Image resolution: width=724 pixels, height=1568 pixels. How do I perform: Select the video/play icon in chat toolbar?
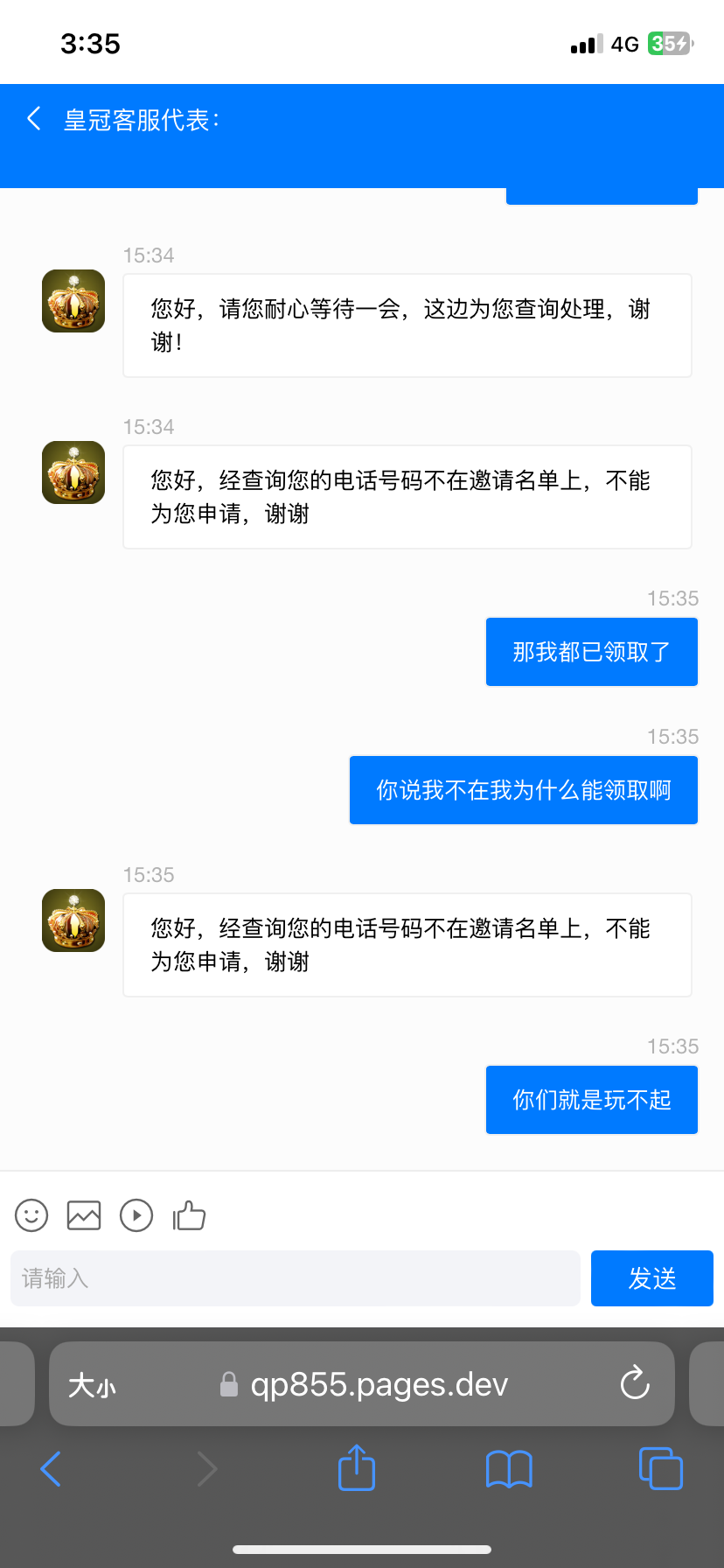pos(136,1215)
